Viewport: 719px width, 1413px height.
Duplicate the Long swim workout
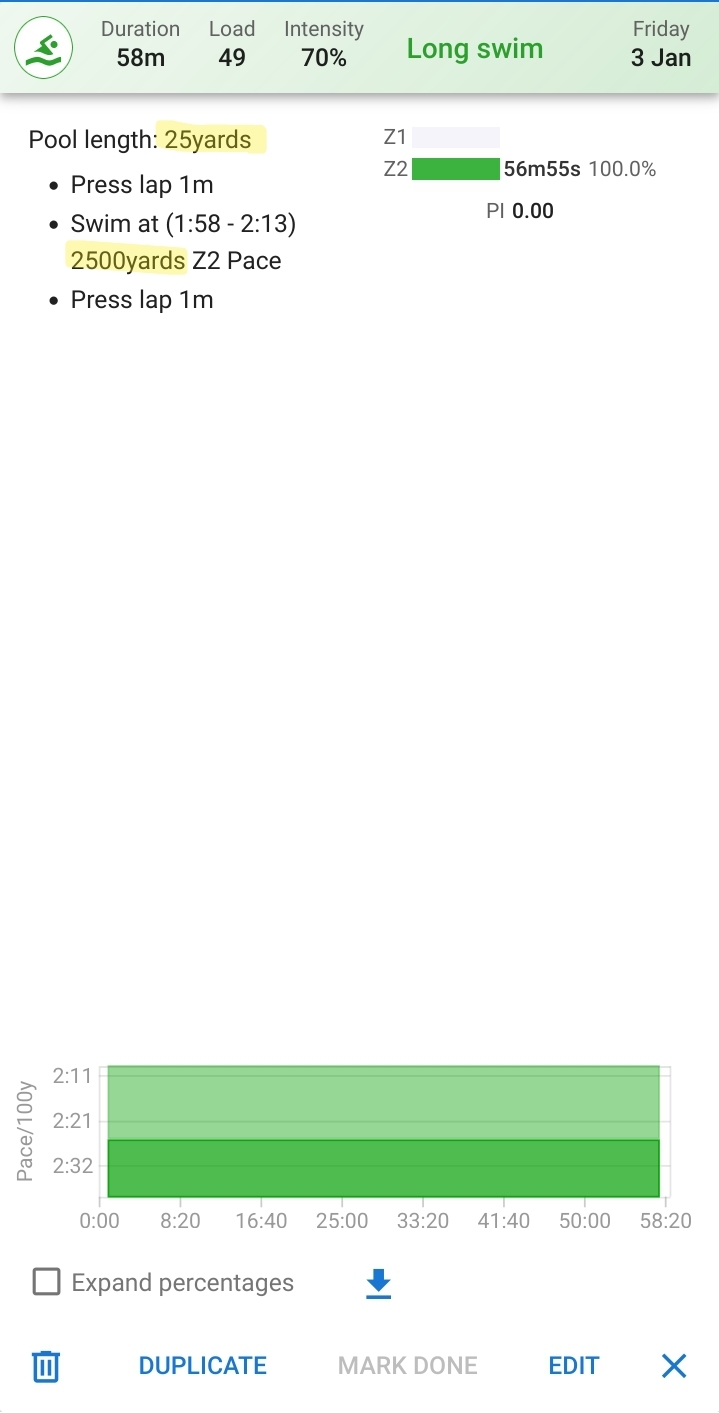pyautogui.click(x=203, y=1366)
